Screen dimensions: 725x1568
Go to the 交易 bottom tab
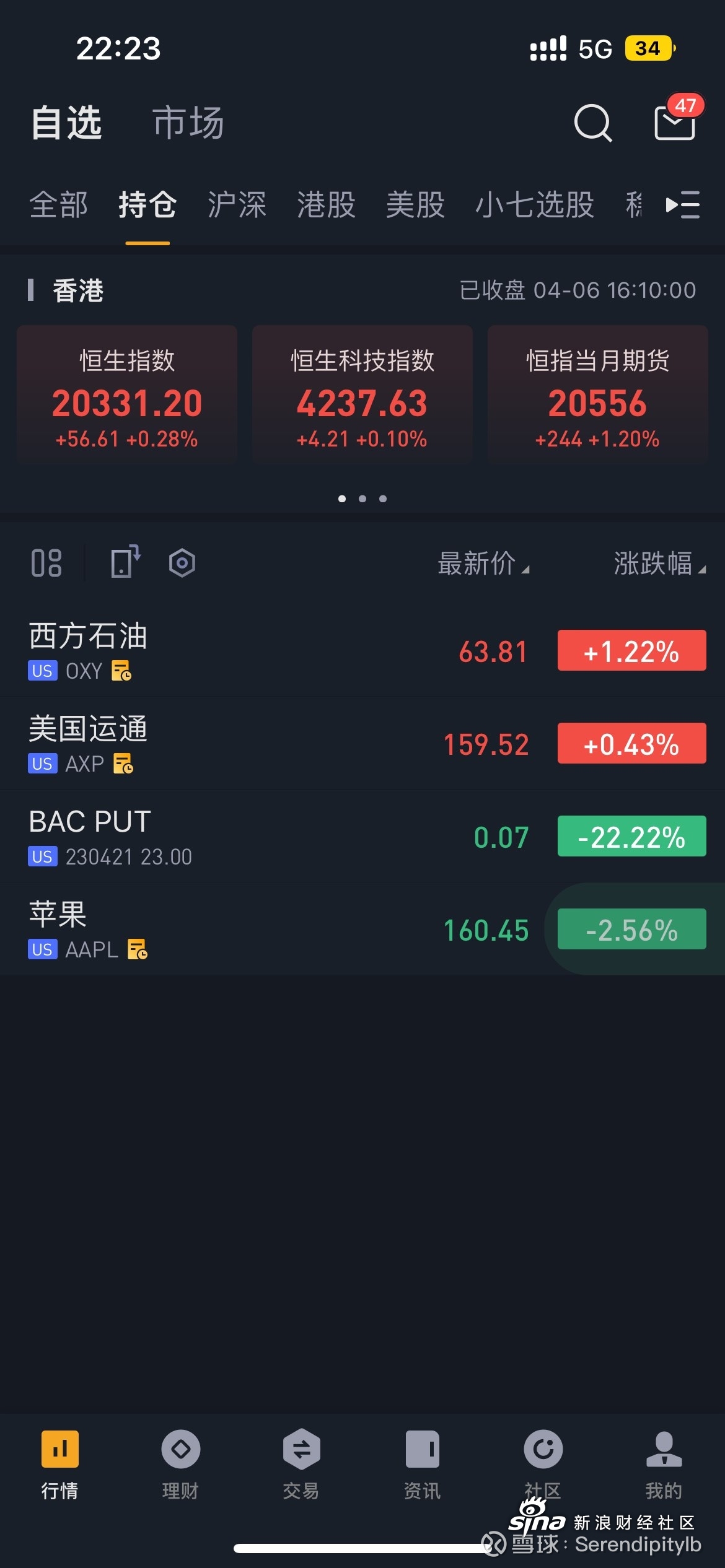tap(301, 1464)
